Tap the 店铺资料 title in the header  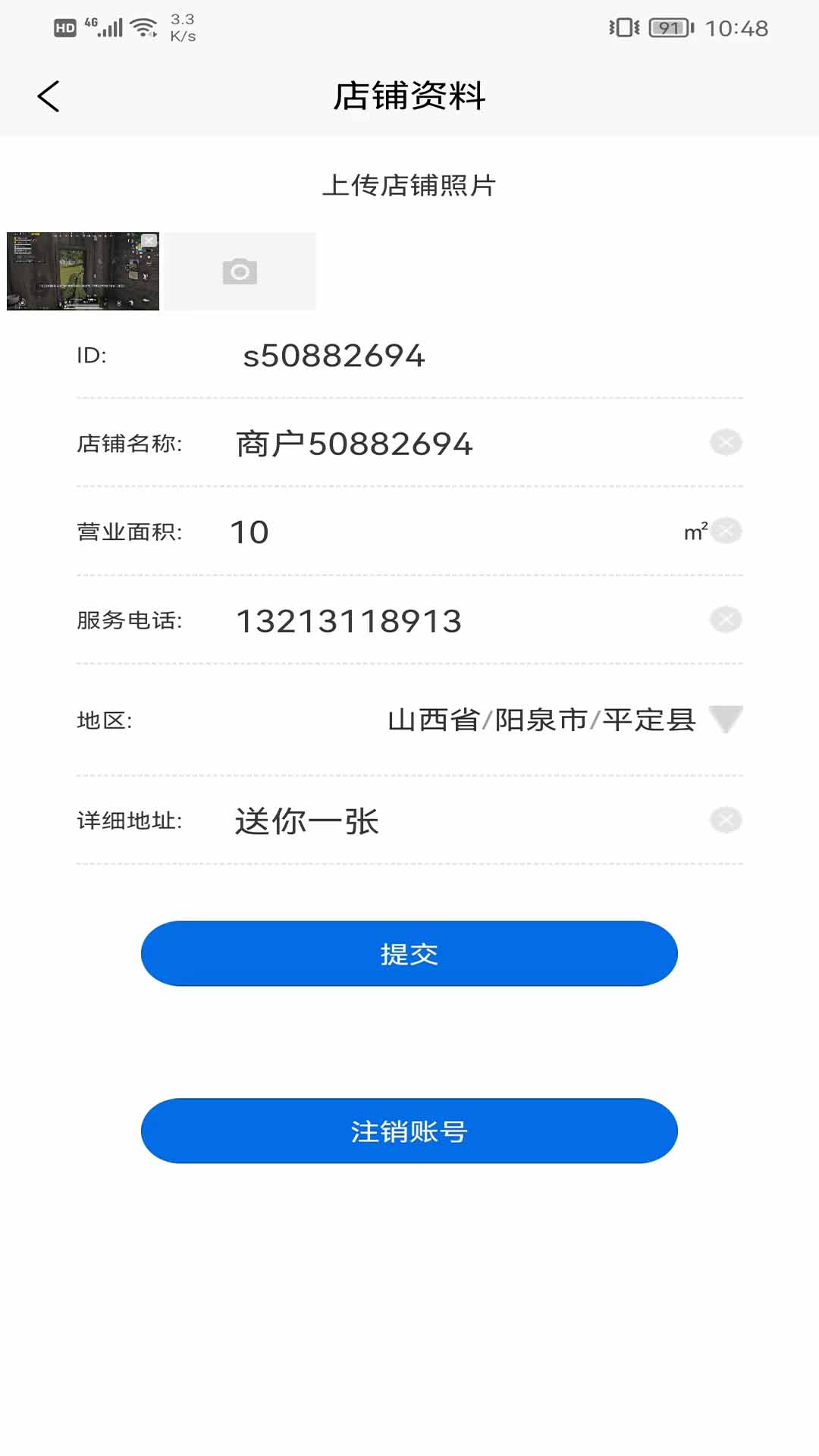click(x=409, y=97)
